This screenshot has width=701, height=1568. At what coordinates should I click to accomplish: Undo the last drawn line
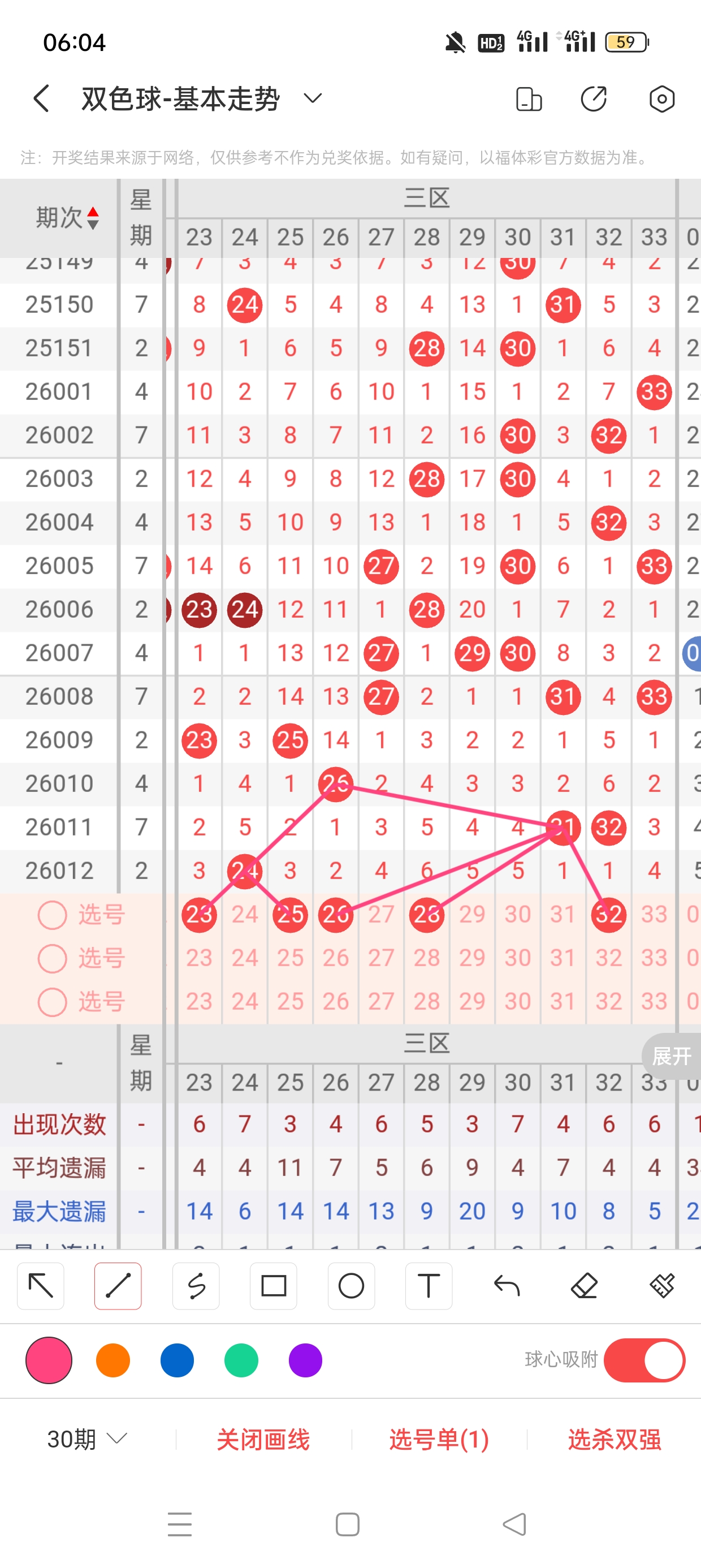(x=507, y=1286)
